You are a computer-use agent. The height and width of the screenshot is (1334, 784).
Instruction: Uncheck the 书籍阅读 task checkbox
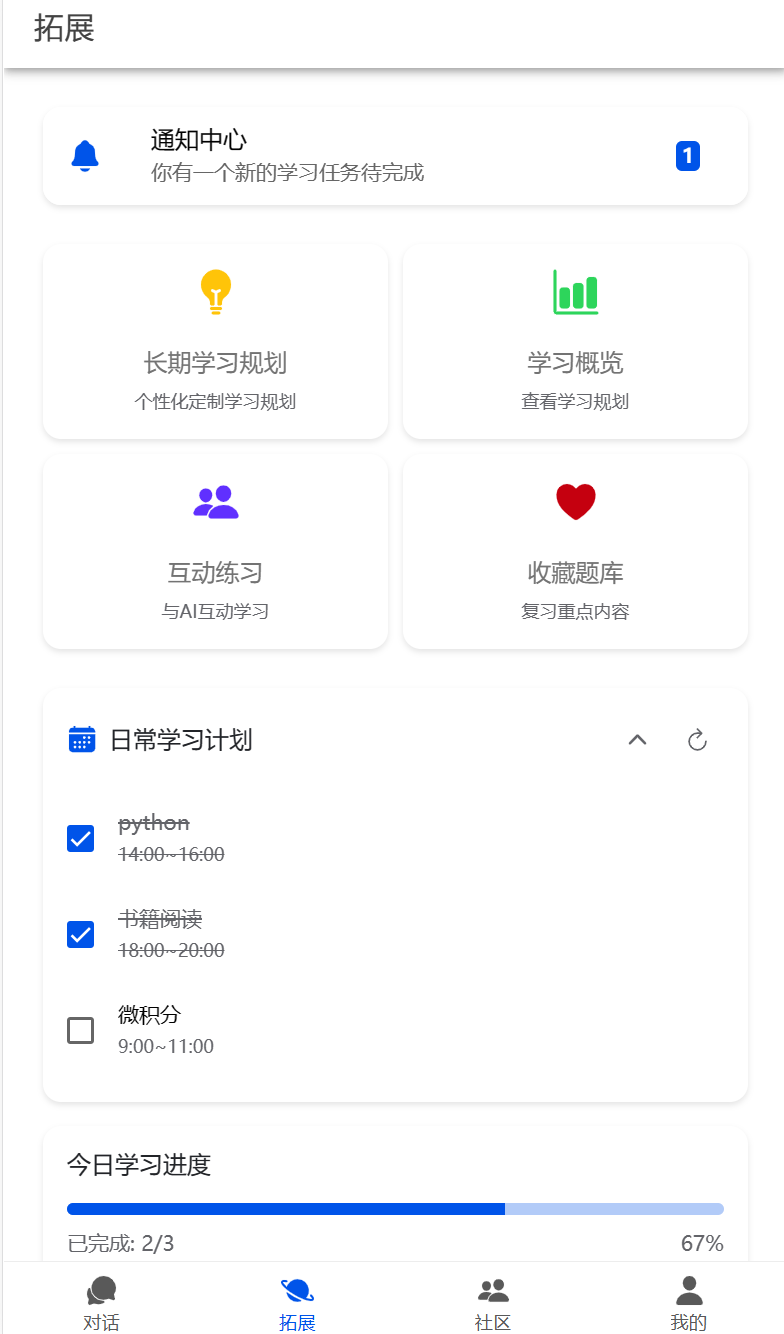80,934
